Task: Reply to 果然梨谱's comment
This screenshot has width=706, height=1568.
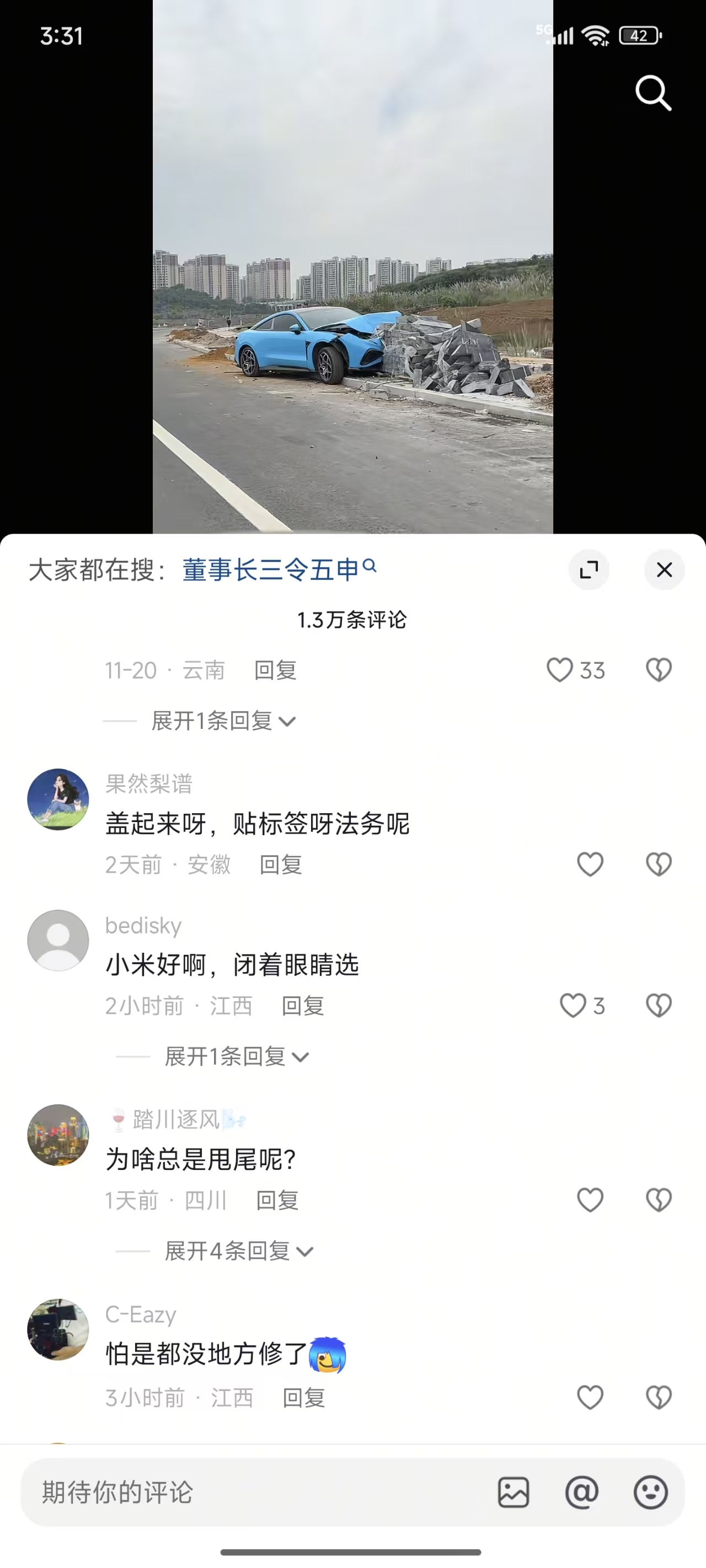Action: tap(281, 864)
